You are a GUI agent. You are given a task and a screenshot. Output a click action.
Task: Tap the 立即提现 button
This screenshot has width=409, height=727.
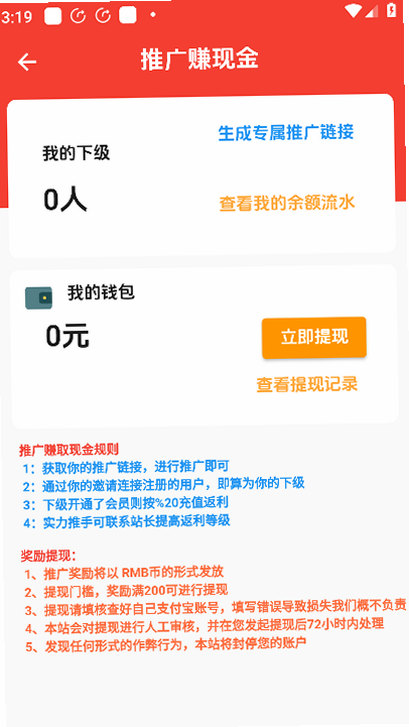pos(314,338)
